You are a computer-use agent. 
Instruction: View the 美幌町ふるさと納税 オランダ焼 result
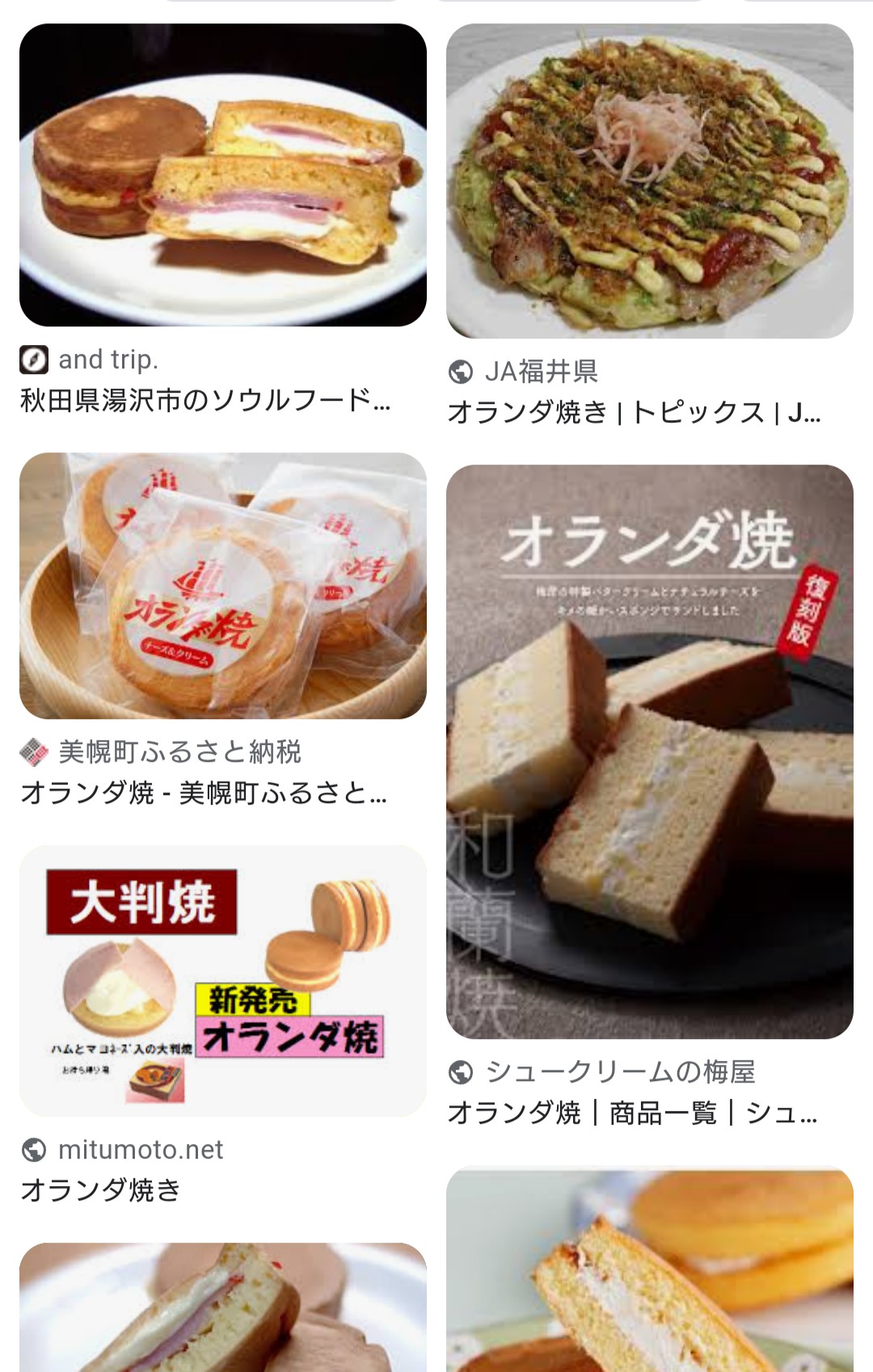pos(222,586)
